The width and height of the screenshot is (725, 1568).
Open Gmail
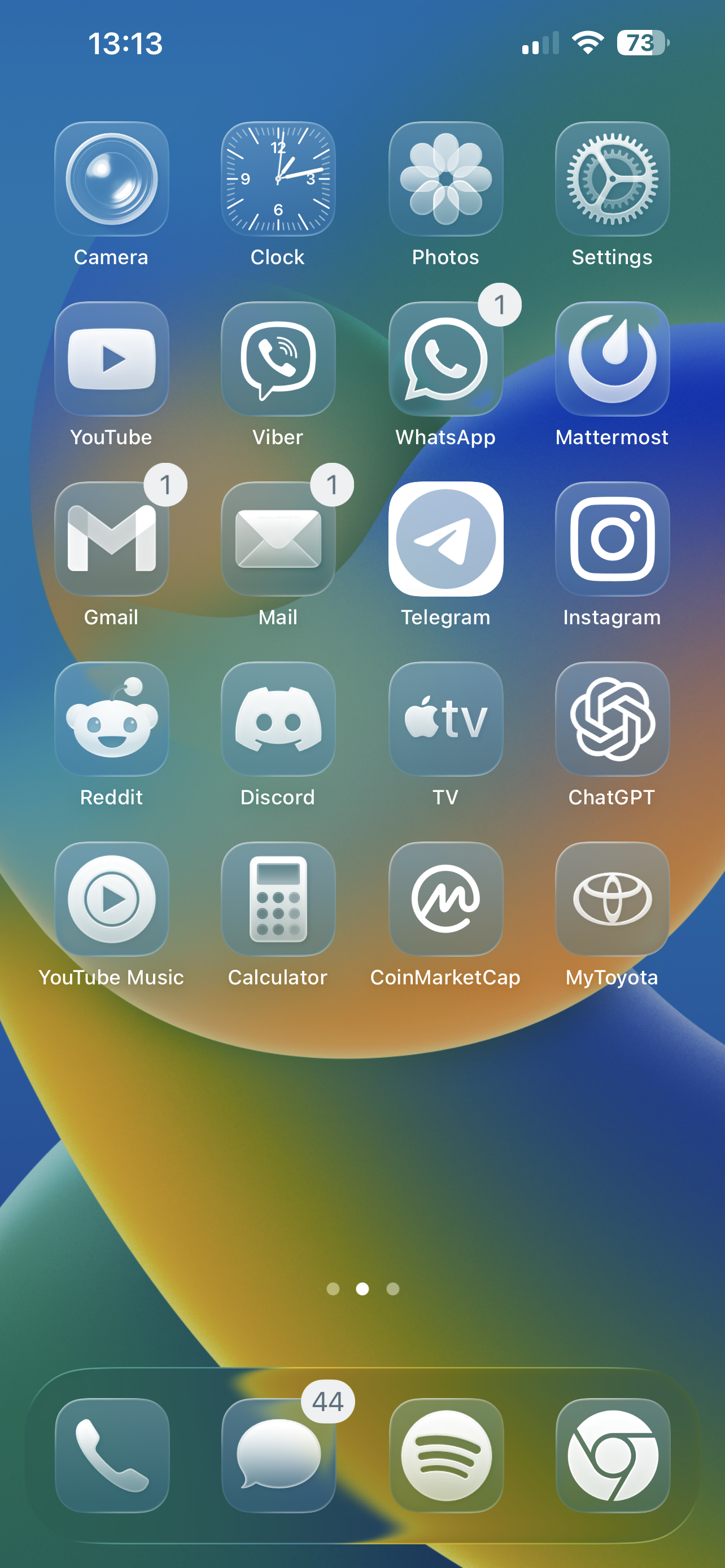click(111, 539)
